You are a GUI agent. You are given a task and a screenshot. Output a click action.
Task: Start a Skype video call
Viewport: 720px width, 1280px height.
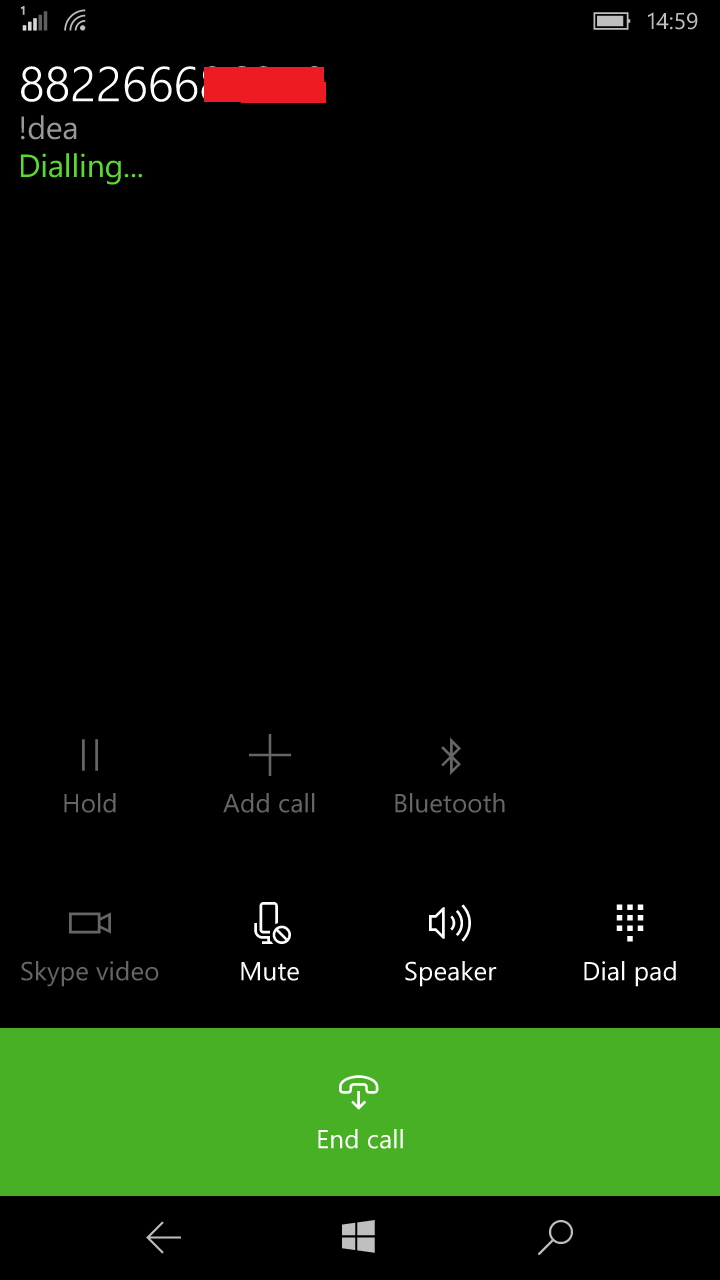pyautogui.click(x=90, y=941)
